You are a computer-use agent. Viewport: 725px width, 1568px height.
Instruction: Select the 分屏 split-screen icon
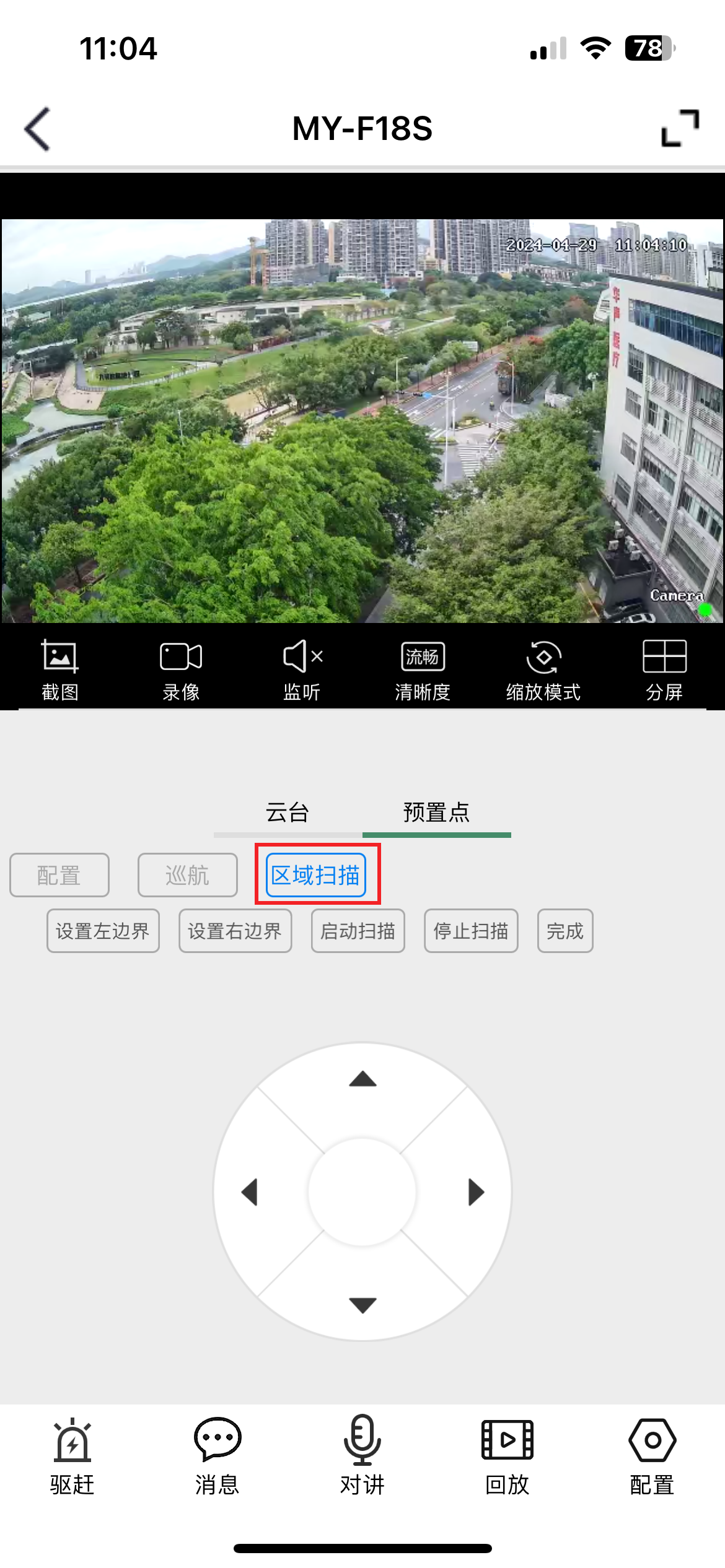(x=663, y=668)
